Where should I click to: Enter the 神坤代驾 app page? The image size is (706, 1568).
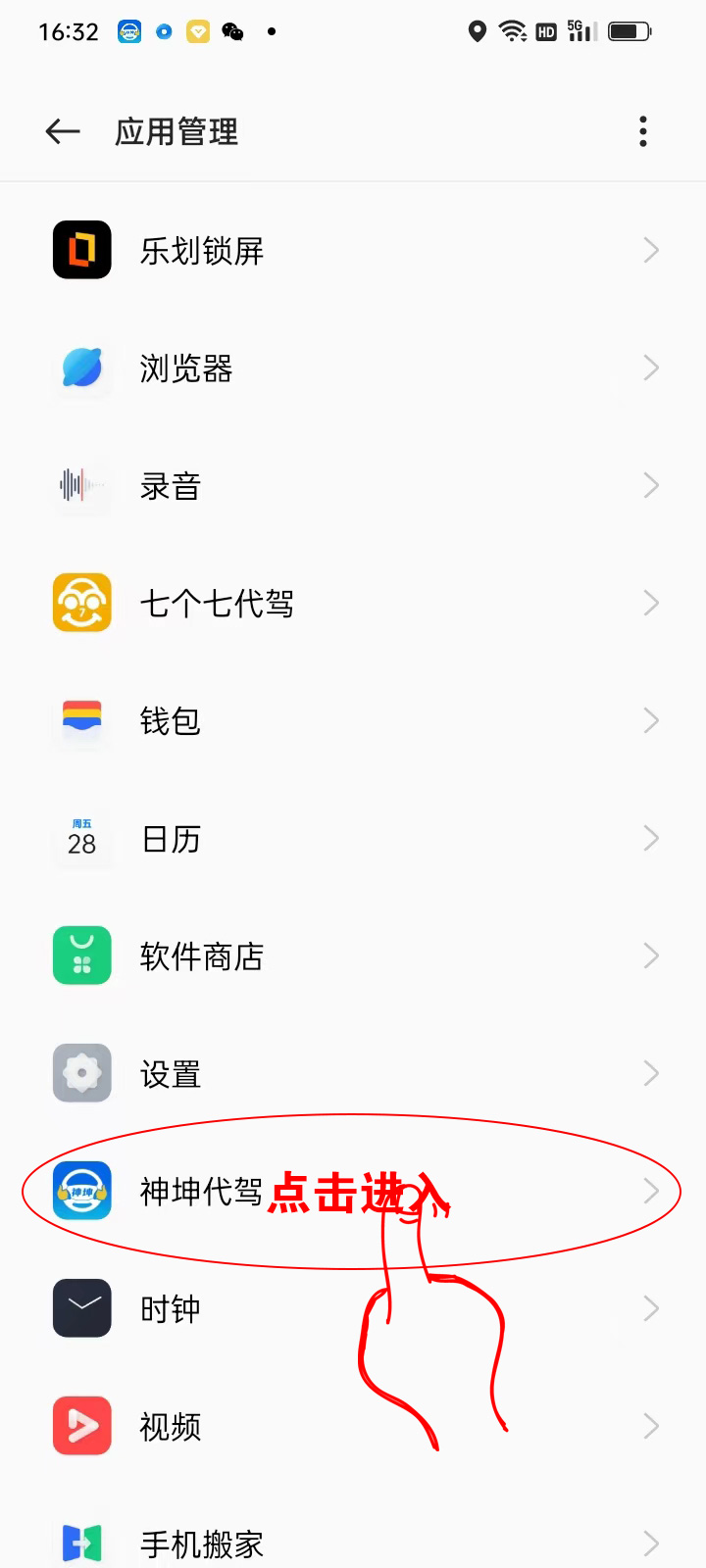click(353, 1192)
